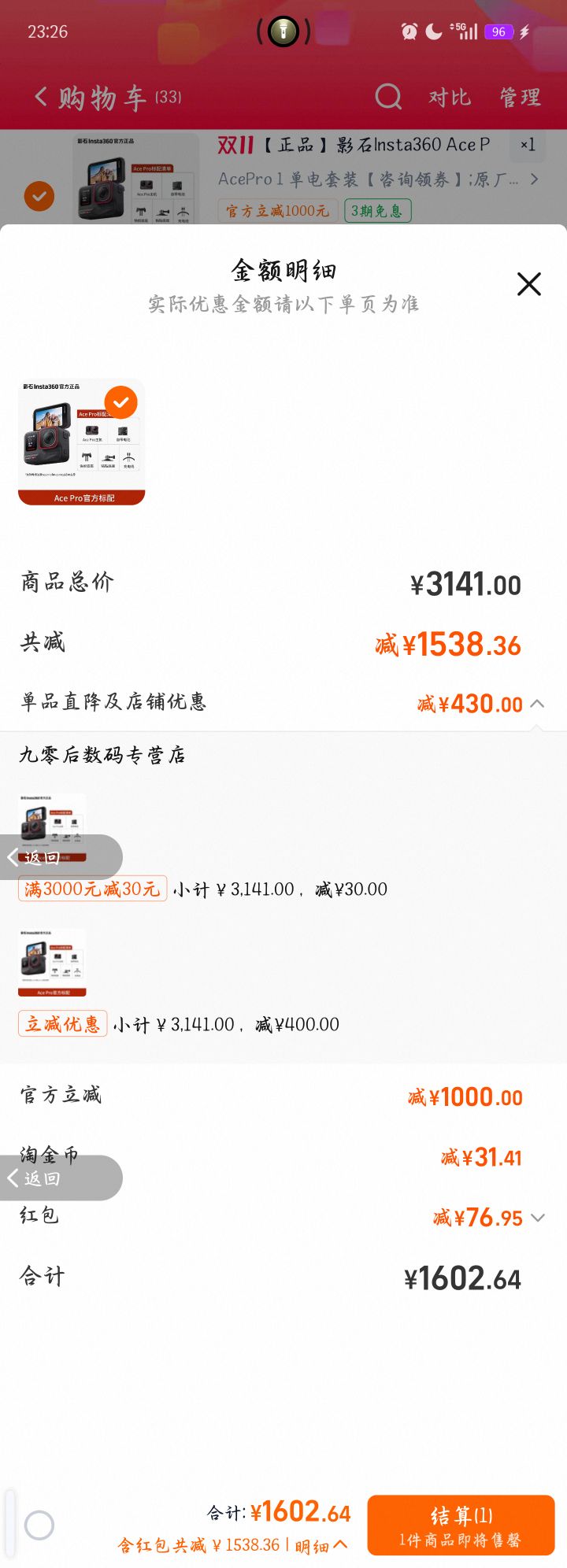Viewport: 567px width, 1568px height.
Task: Tap the dark mode moon status icon
Action: (x=434, y=31)
